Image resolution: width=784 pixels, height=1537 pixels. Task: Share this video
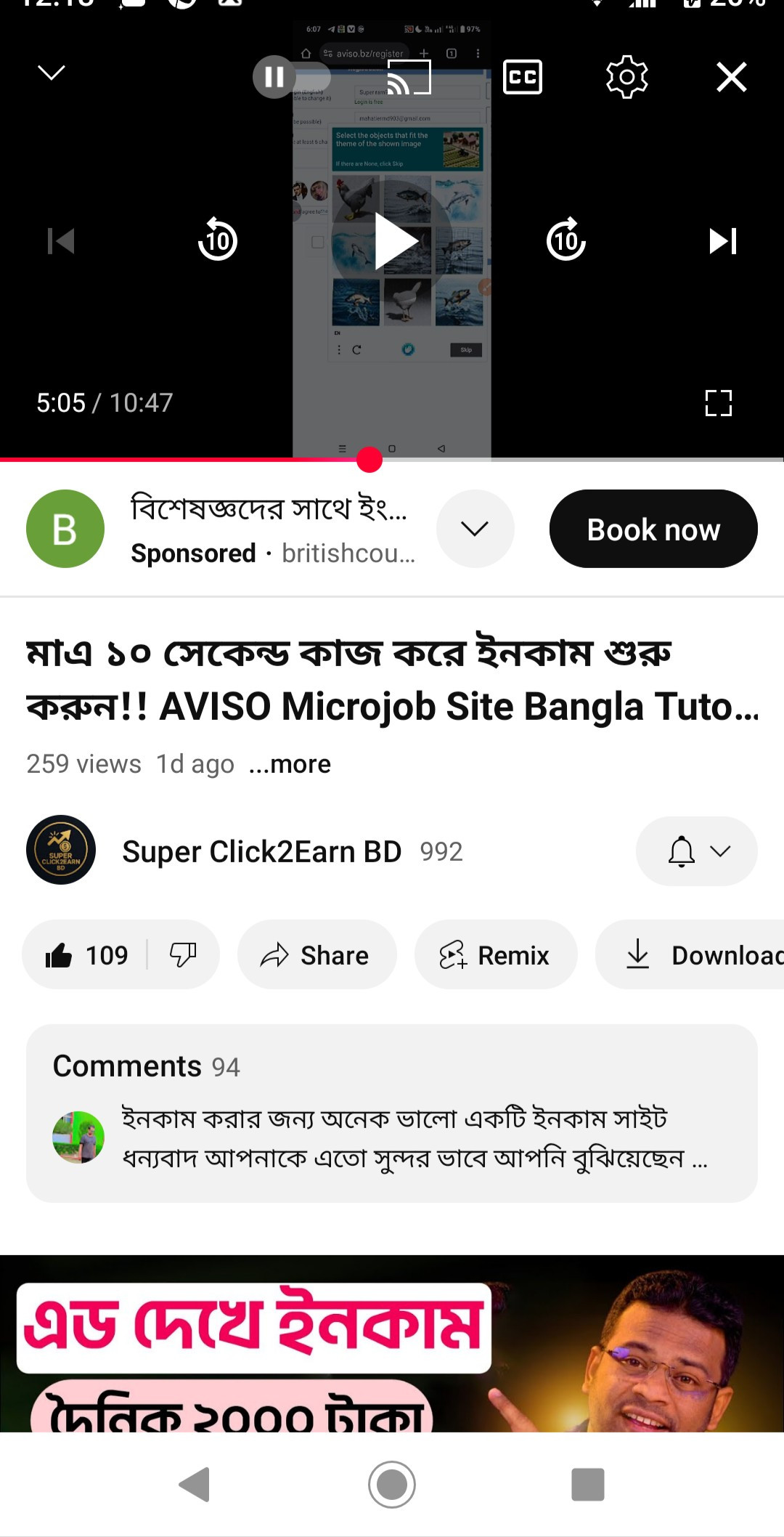pyautogui.click(x=317, y=955)
